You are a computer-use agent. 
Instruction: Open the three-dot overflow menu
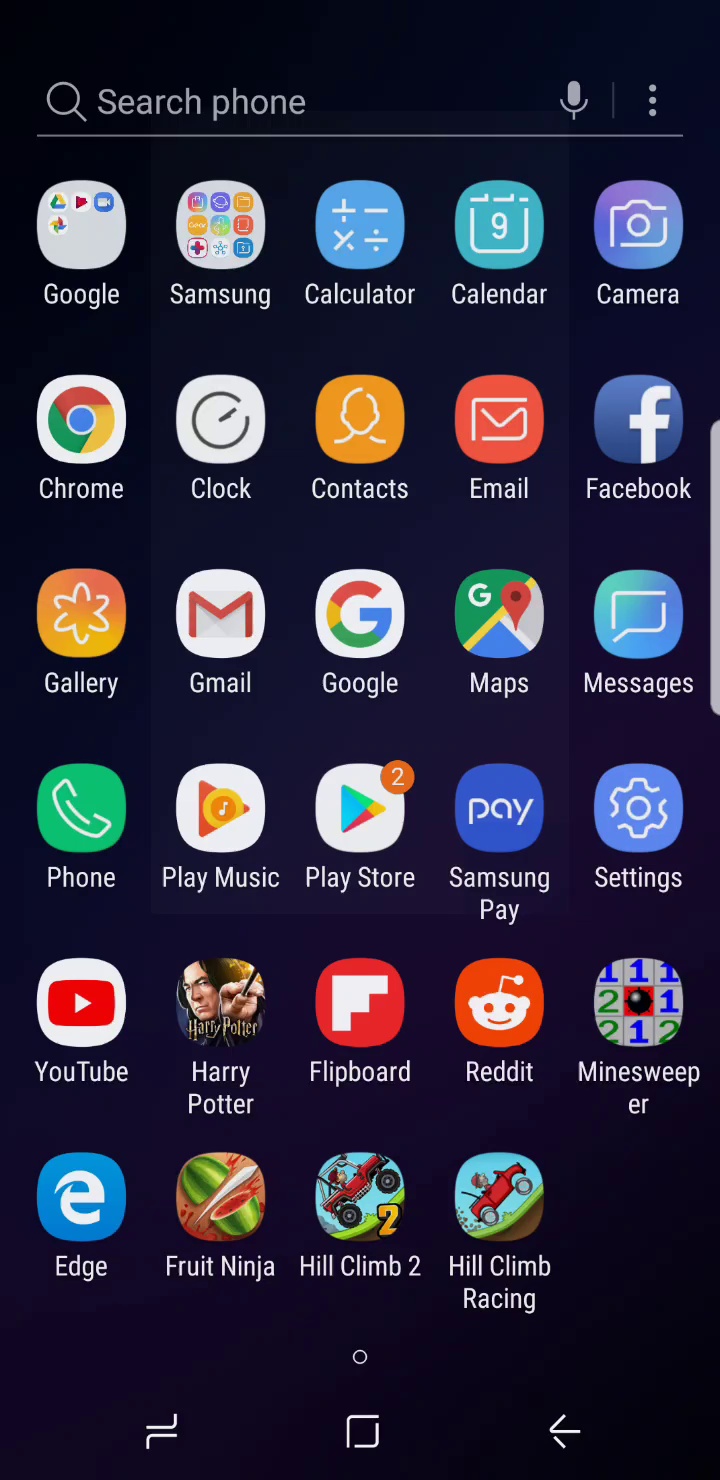[x=652, y=101]
